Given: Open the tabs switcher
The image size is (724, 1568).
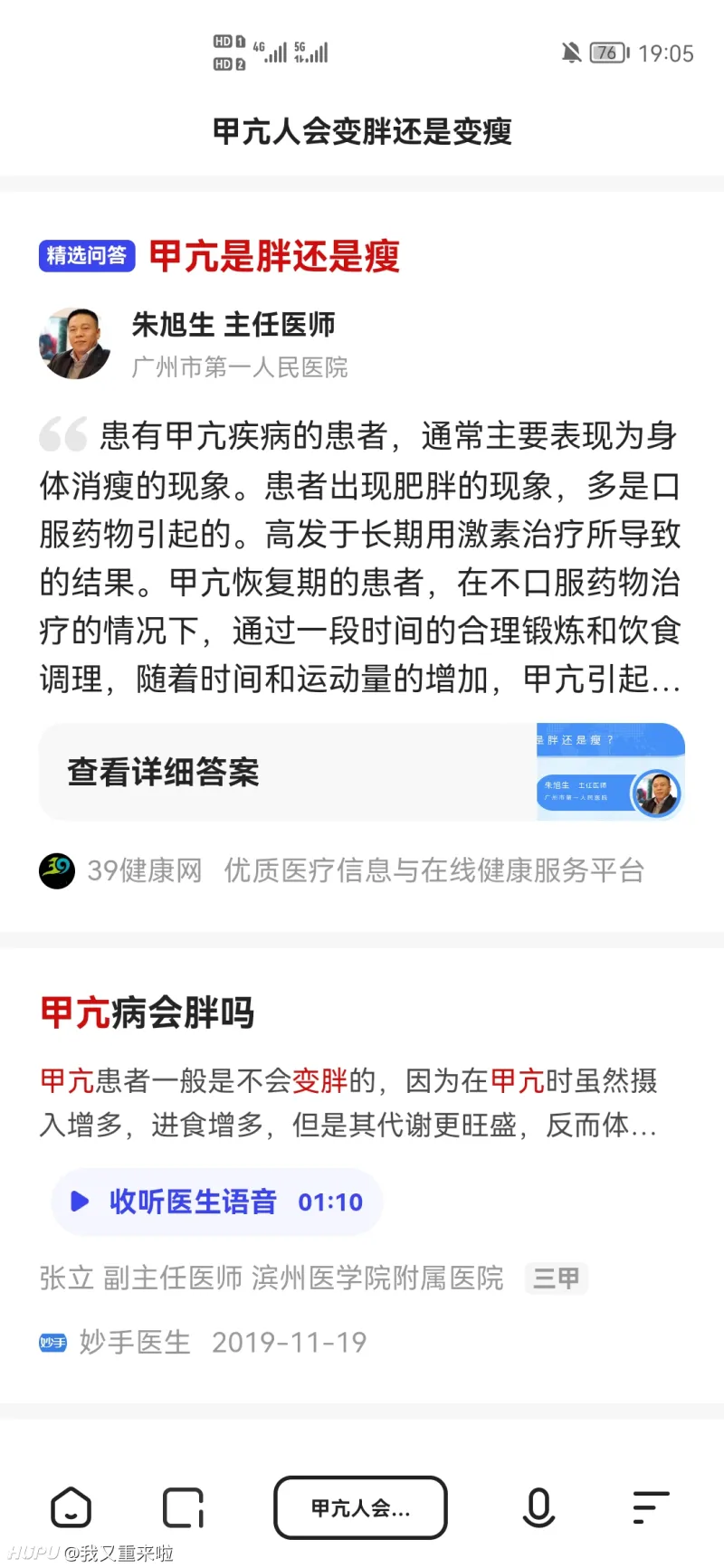Looking at the screenshot, I should pyautogui.click(x=183, y=1507).
